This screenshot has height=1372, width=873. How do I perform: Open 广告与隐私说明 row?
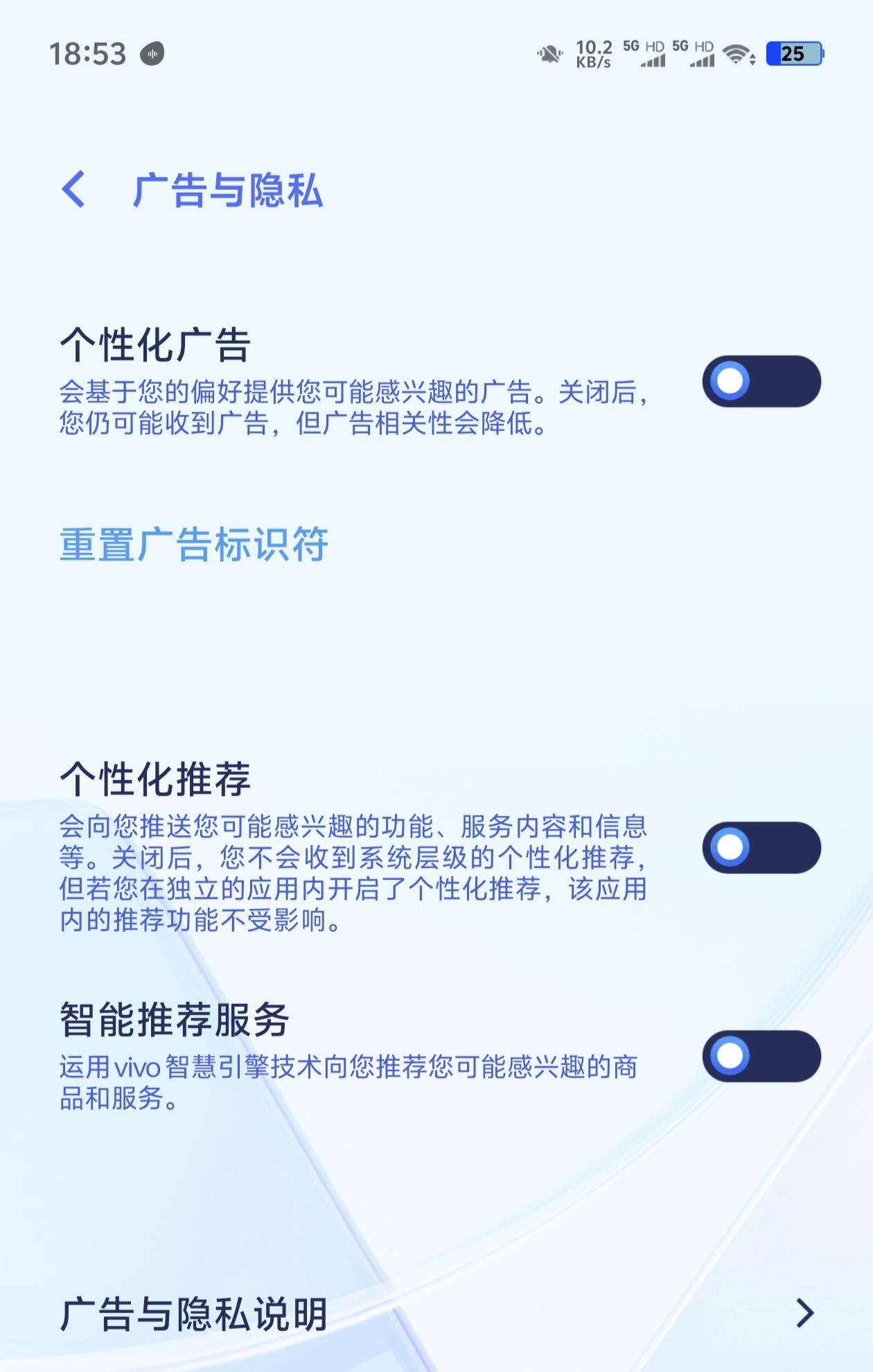(436, 1313)
